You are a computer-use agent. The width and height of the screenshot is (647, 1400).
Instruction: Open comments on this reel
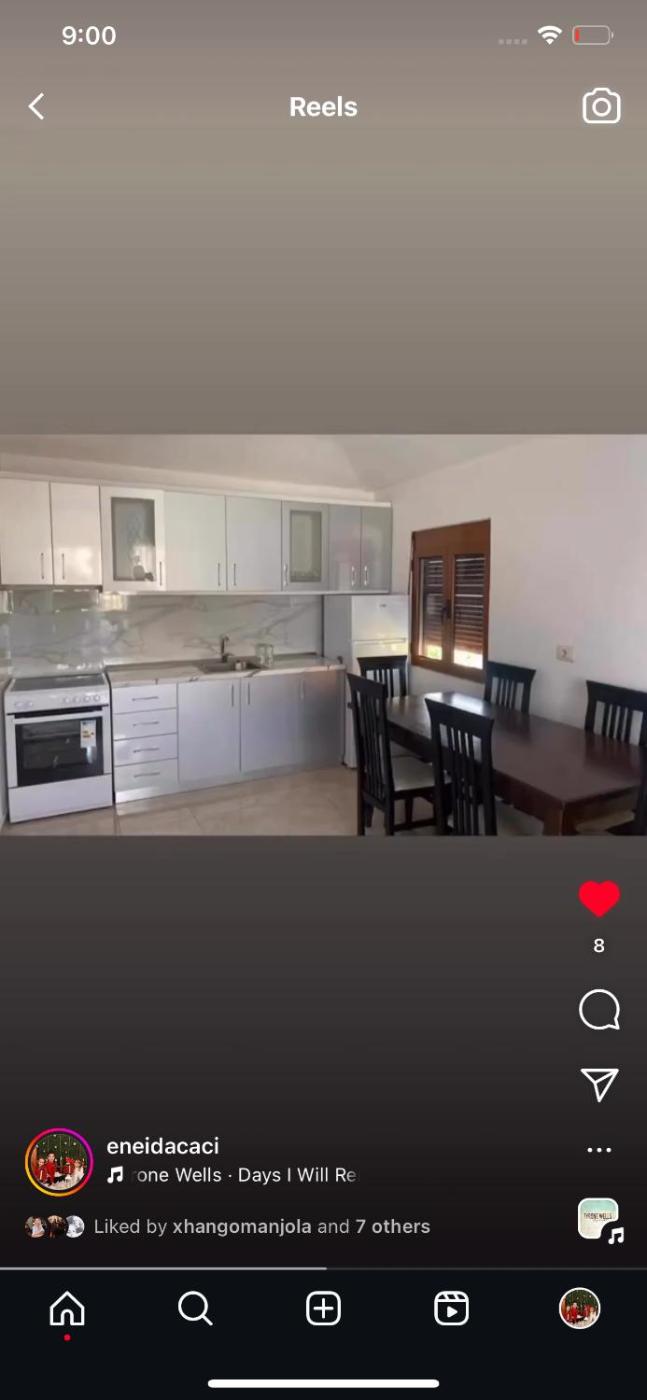599,1010
